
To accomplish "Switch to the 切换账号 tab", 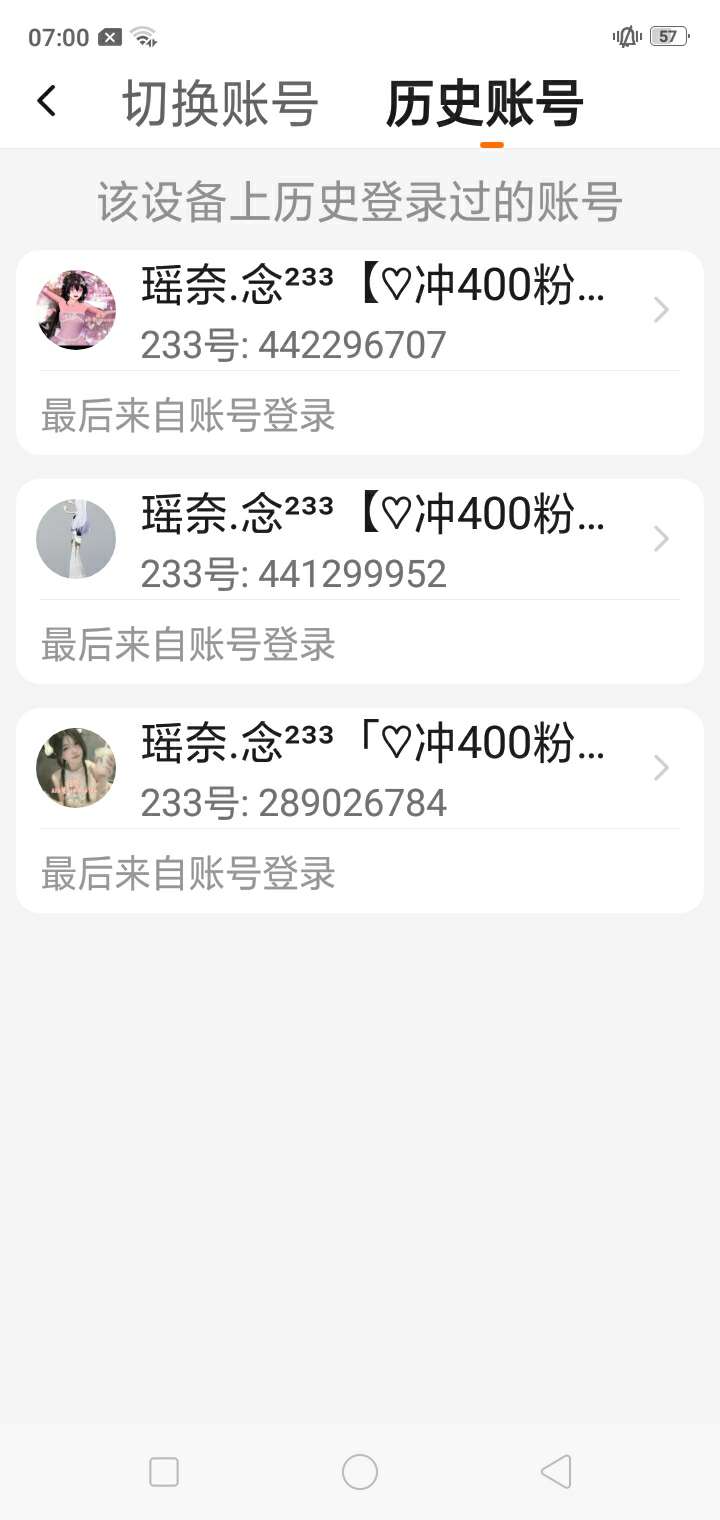I will click(220, 104).
